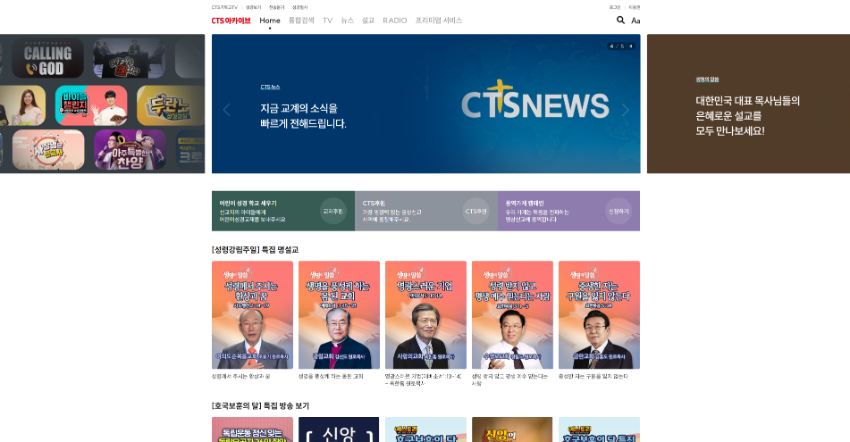The image size is (850, 442).
Task: Open the 프리미엄 서비스 menu
Action: tap(438, 20)
